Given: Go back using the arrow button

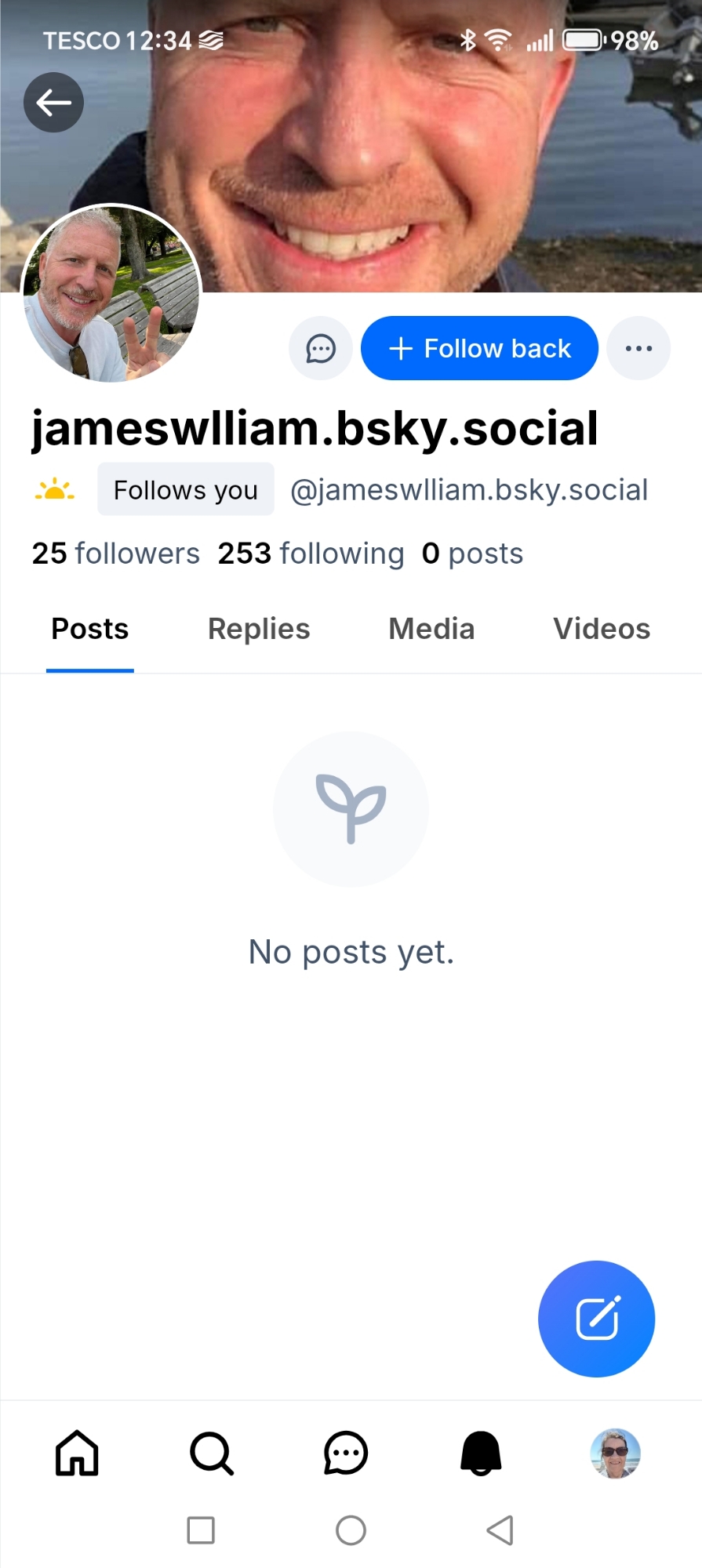Looking at the screenshot, I should (x=53, y=103).
